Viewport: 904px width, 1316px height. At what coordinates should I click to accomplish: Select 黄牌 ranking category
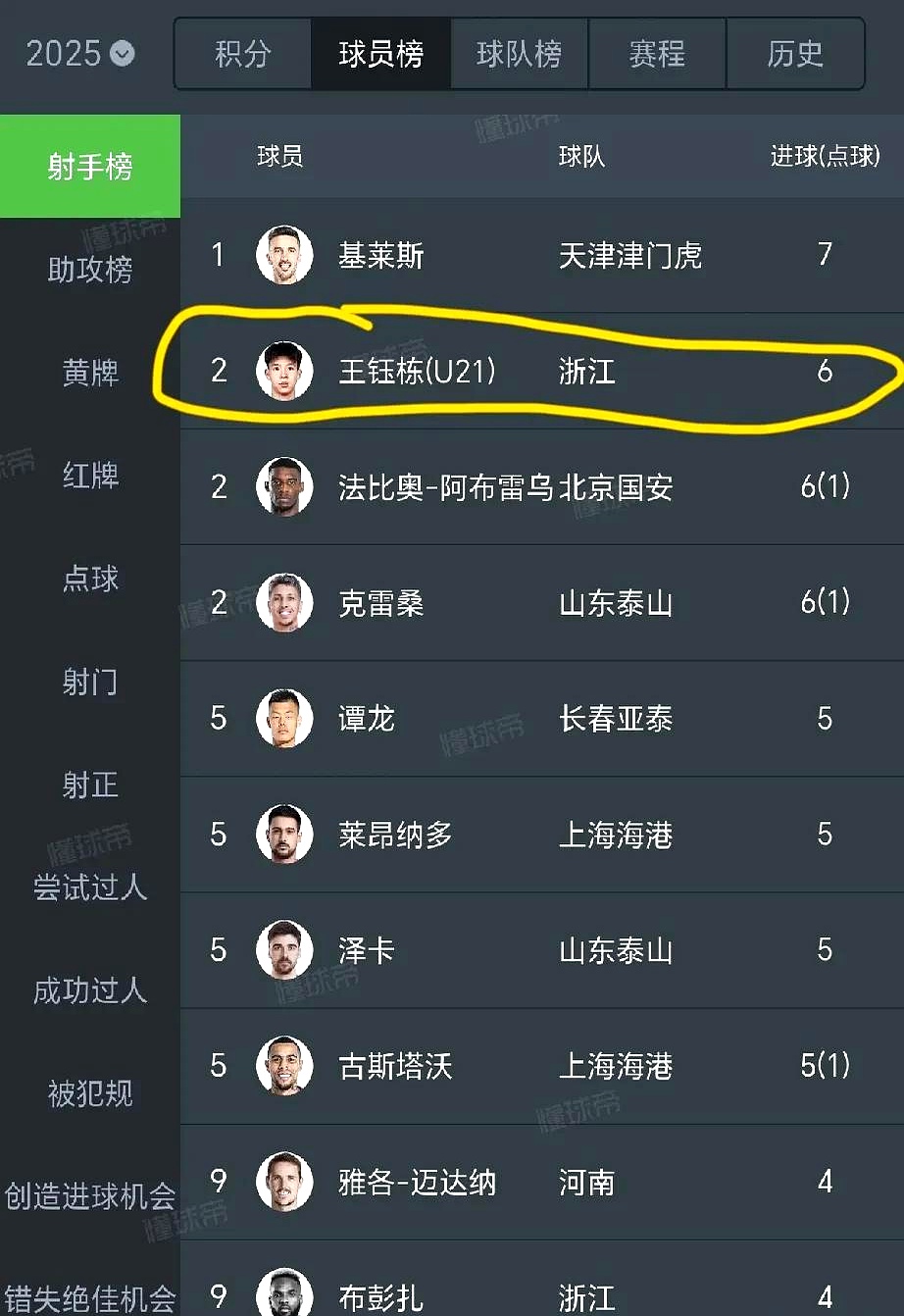pos(90,372)
